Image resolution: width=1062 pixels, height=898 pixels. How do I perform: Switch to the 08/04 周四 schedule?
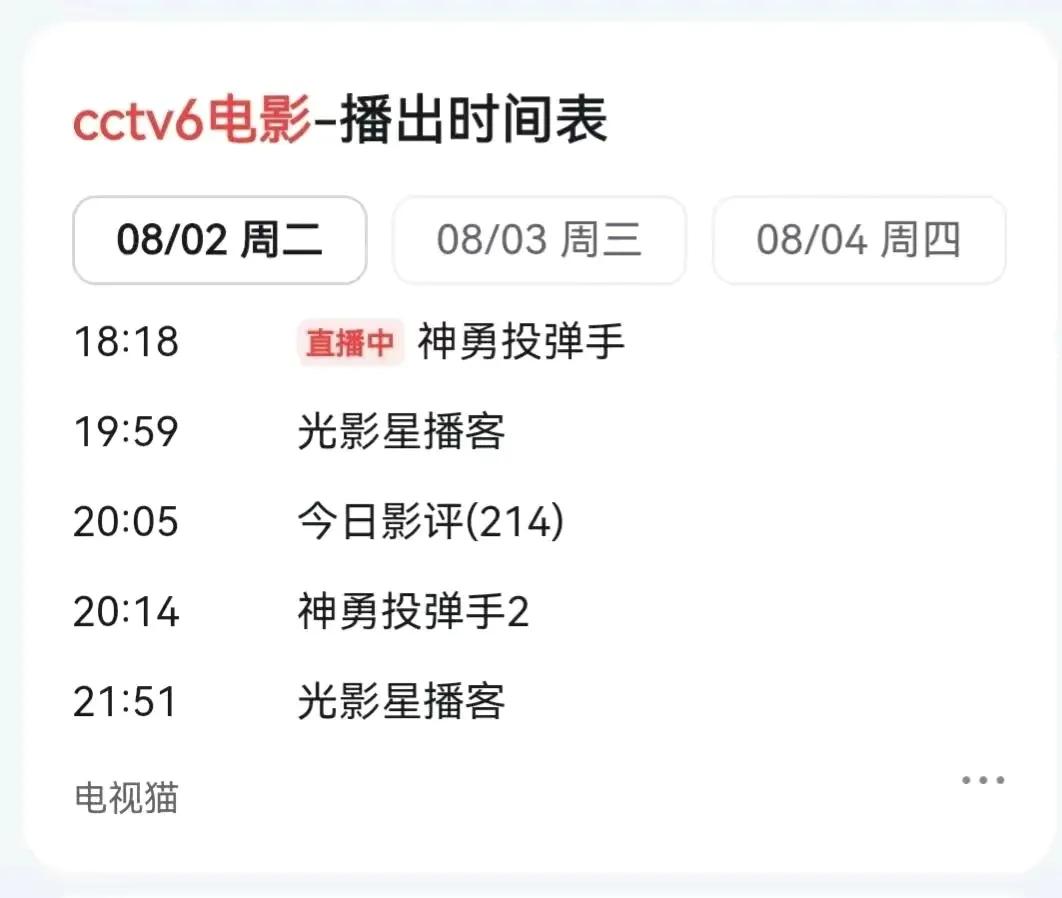858,241
